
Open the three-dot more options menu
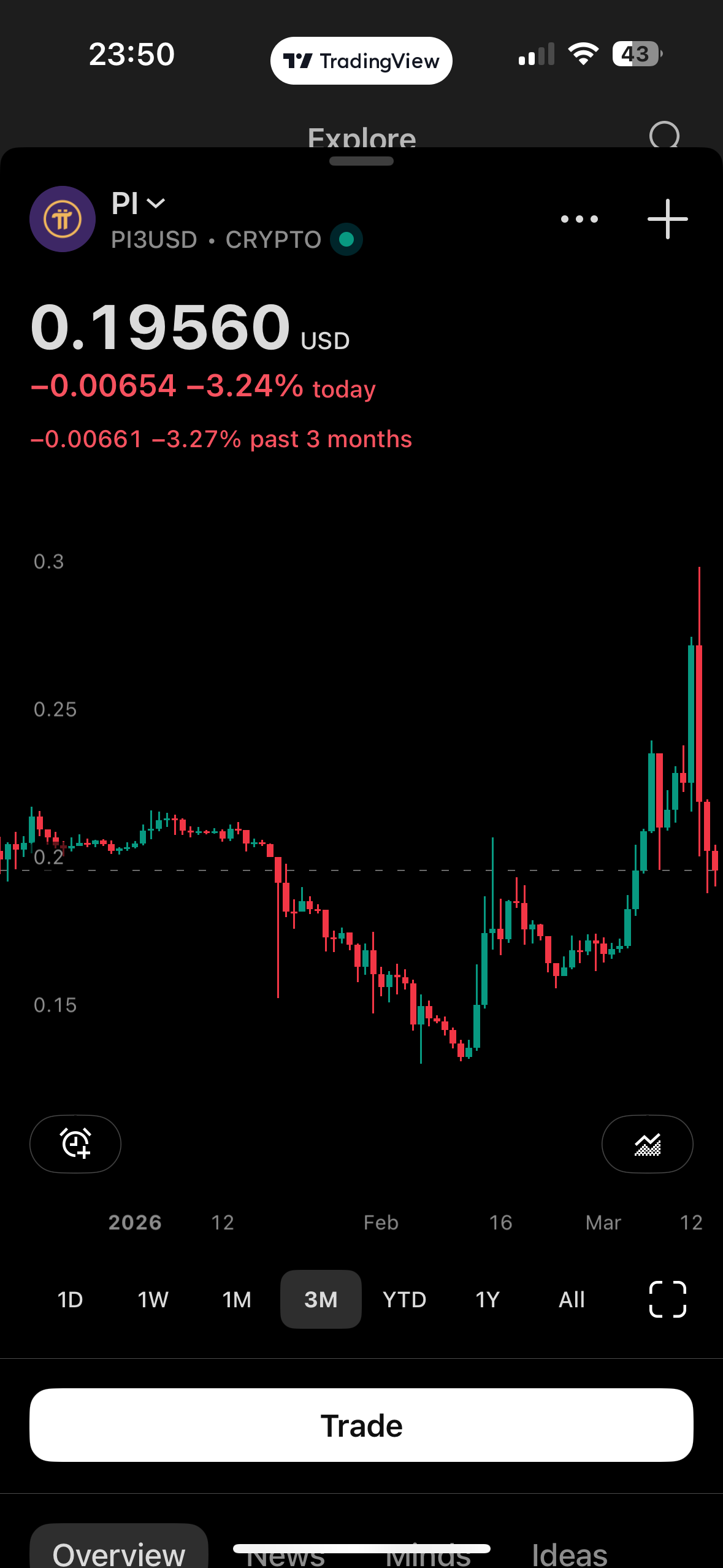579,219
